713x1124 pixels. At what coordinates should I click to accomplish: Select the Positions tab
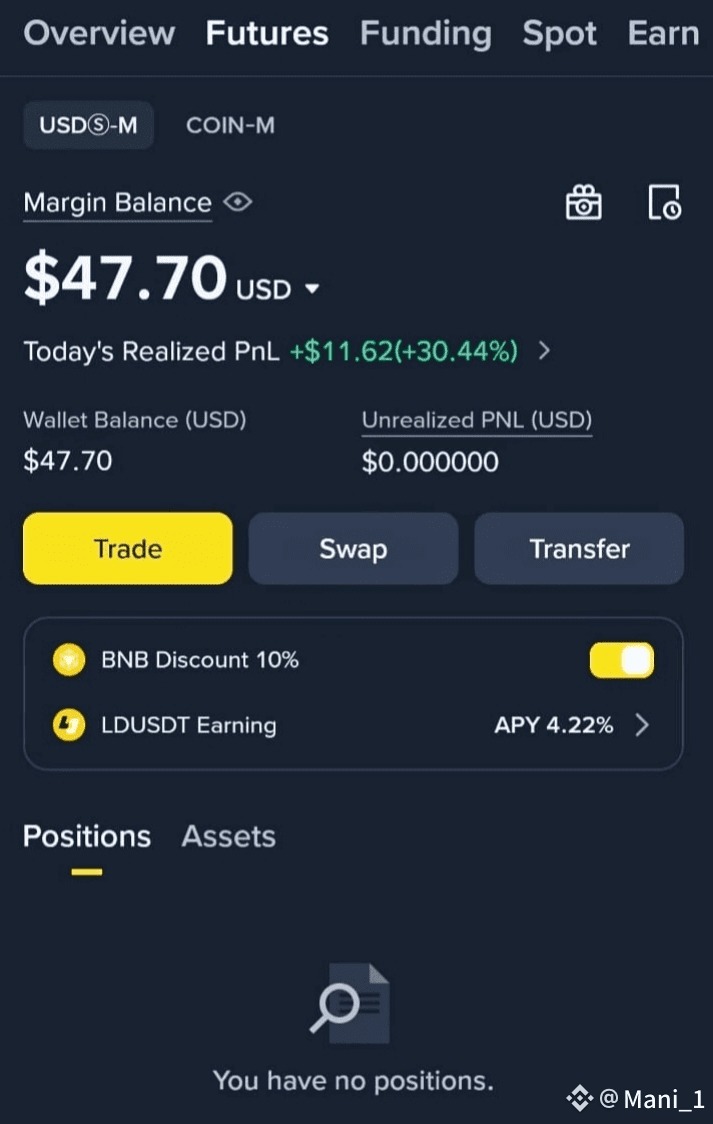87,837
